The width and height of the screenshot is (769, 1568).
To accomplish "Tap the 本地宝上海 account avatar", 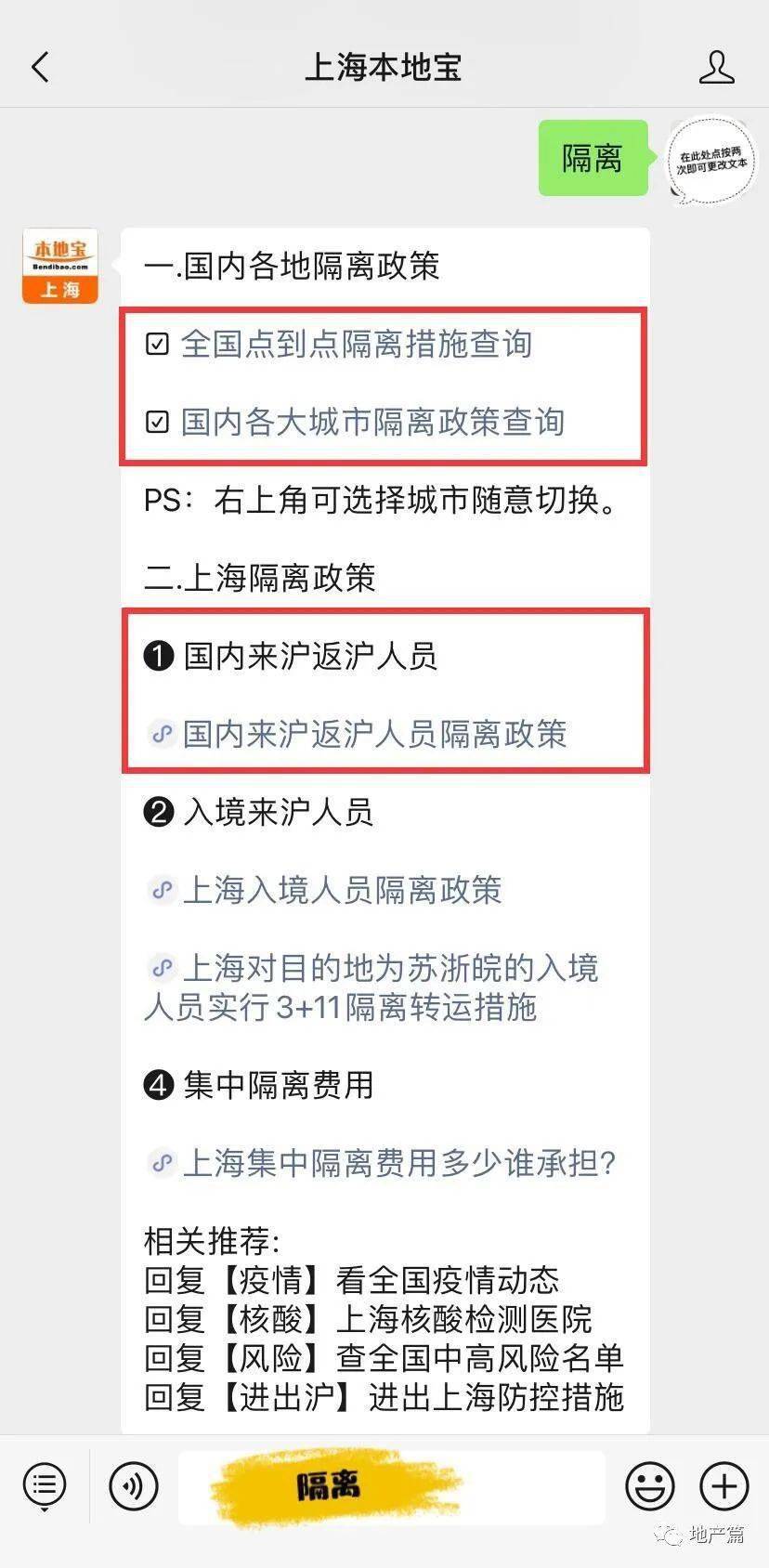I will pyautogui.click(x=60, y=267).
